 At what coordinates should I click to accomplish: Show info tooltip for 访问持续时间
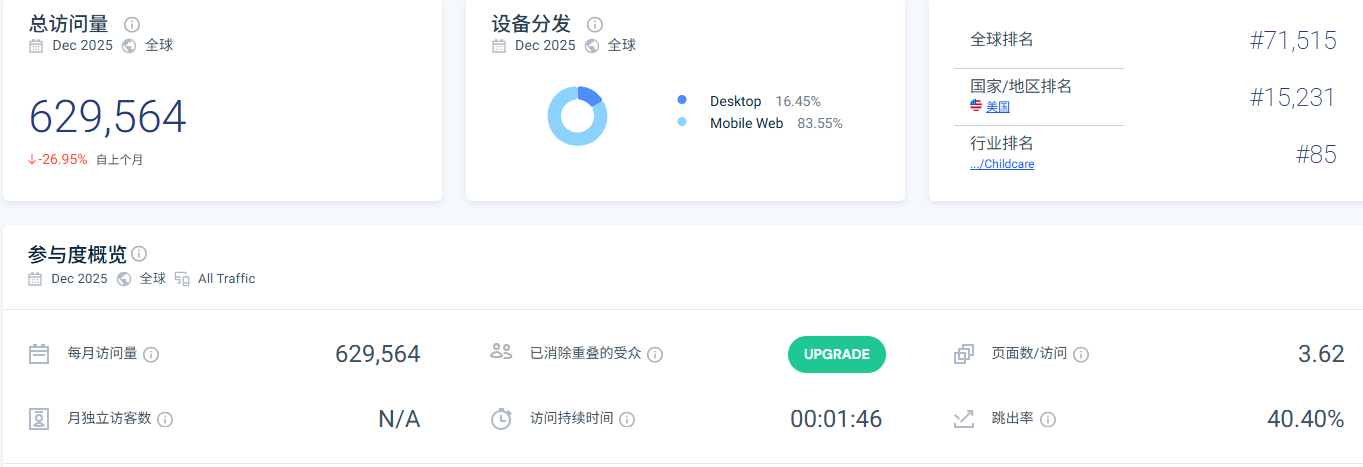(x=627, y=419)
